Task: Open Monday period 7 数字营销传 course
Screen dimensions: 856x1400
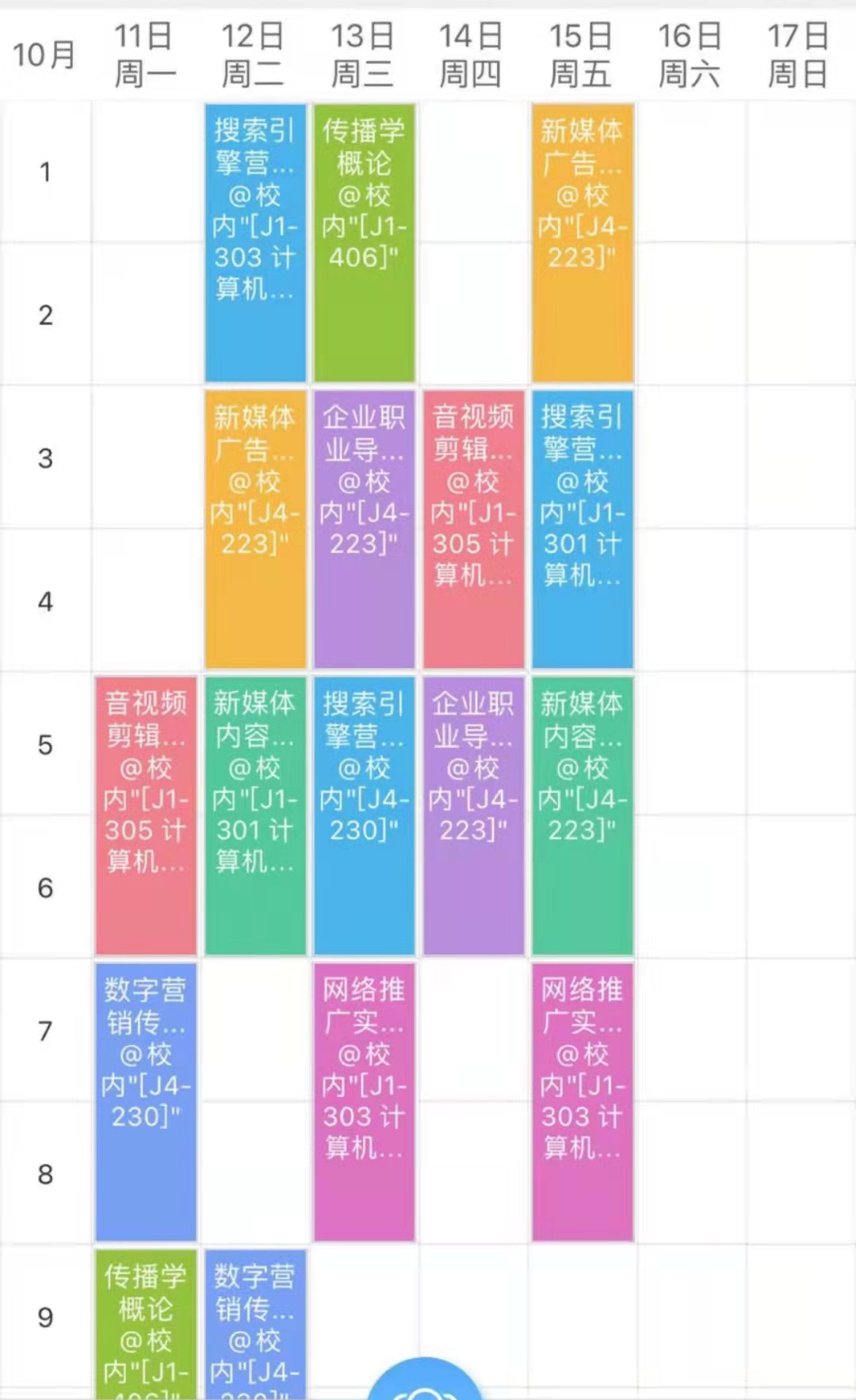Action: [x=146, y=1102]
